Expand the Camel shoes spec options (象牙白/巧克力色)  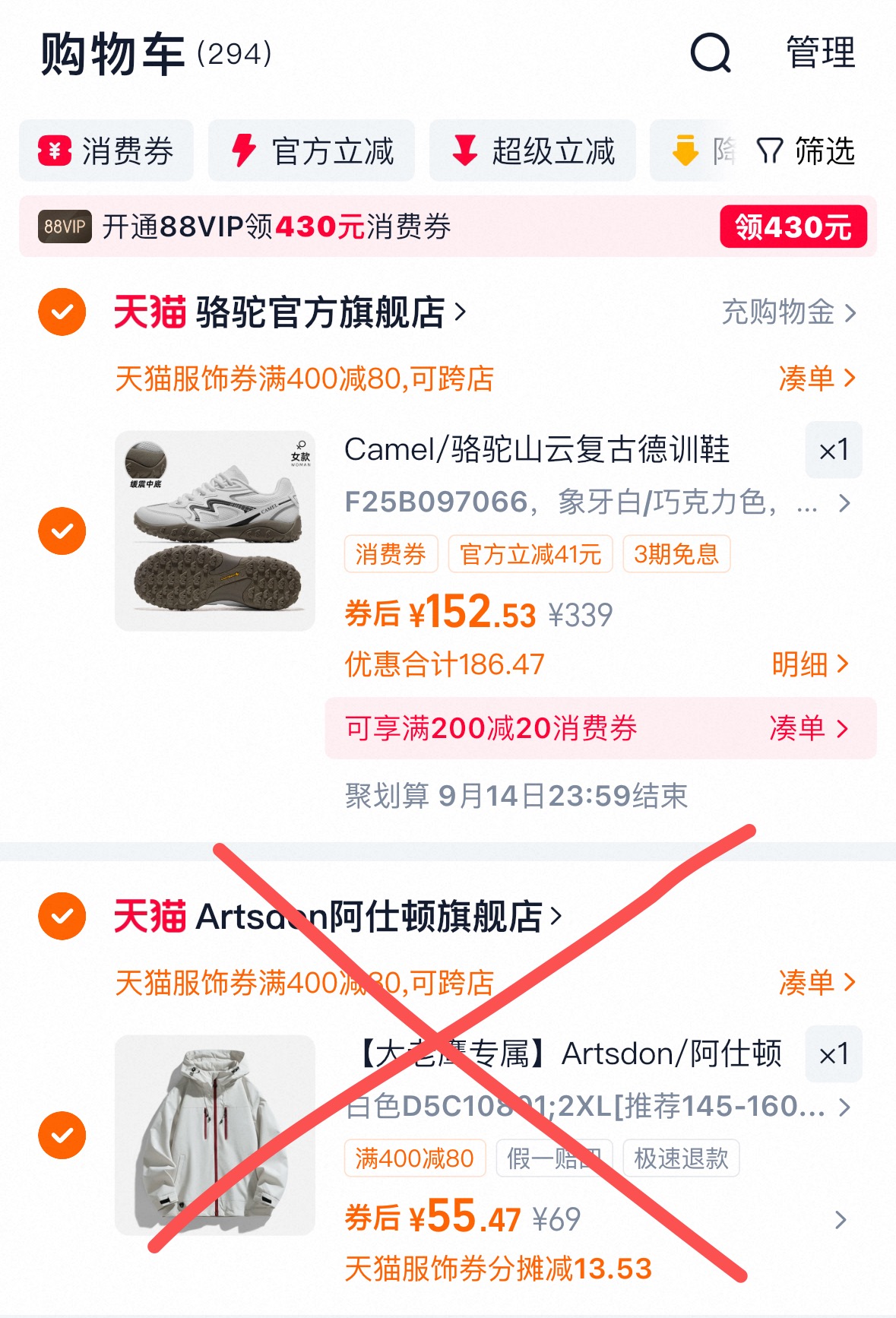(597, 502)
